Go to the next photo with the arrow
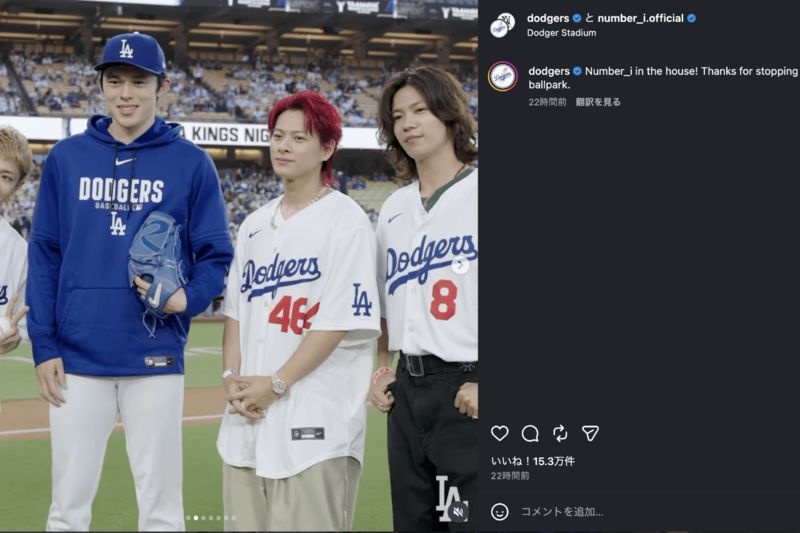Viewport: 800px width, 533px height. click(460, 265)
